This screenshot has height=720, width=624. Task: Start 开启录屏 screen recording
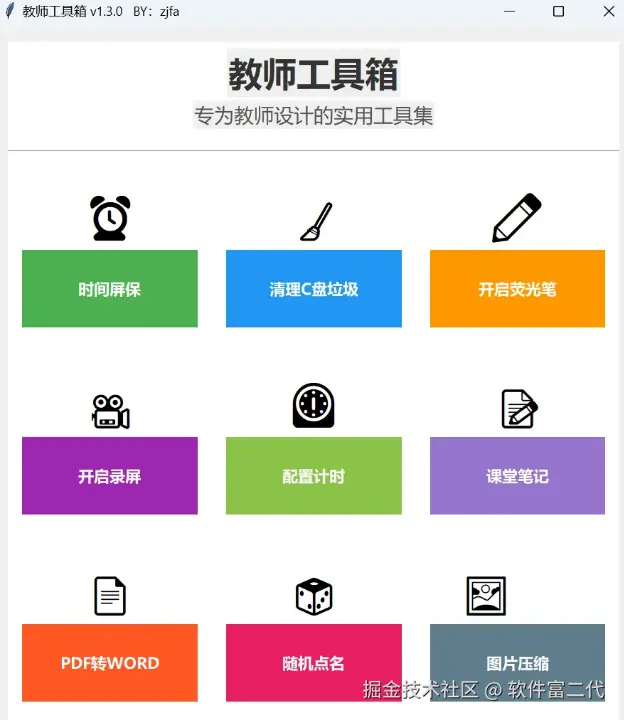(x=110, y=476)
